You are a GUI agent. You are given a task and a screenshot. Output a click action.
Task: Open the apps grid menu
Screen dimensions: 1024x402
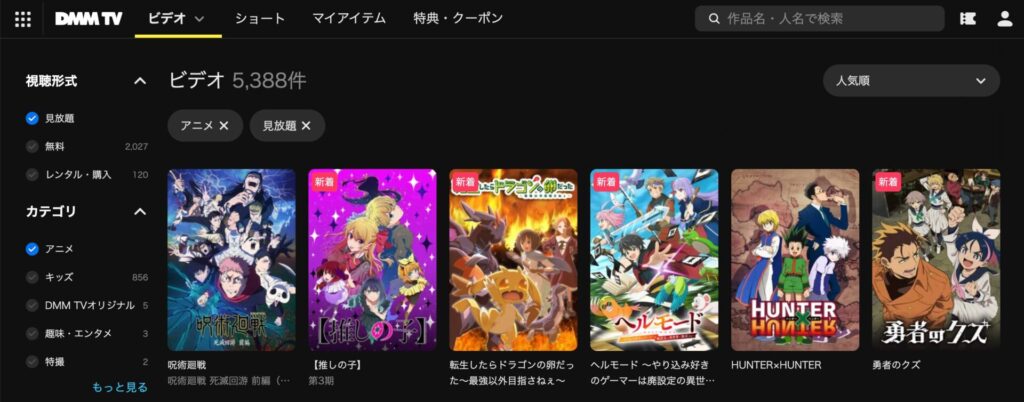click(23, 19)
